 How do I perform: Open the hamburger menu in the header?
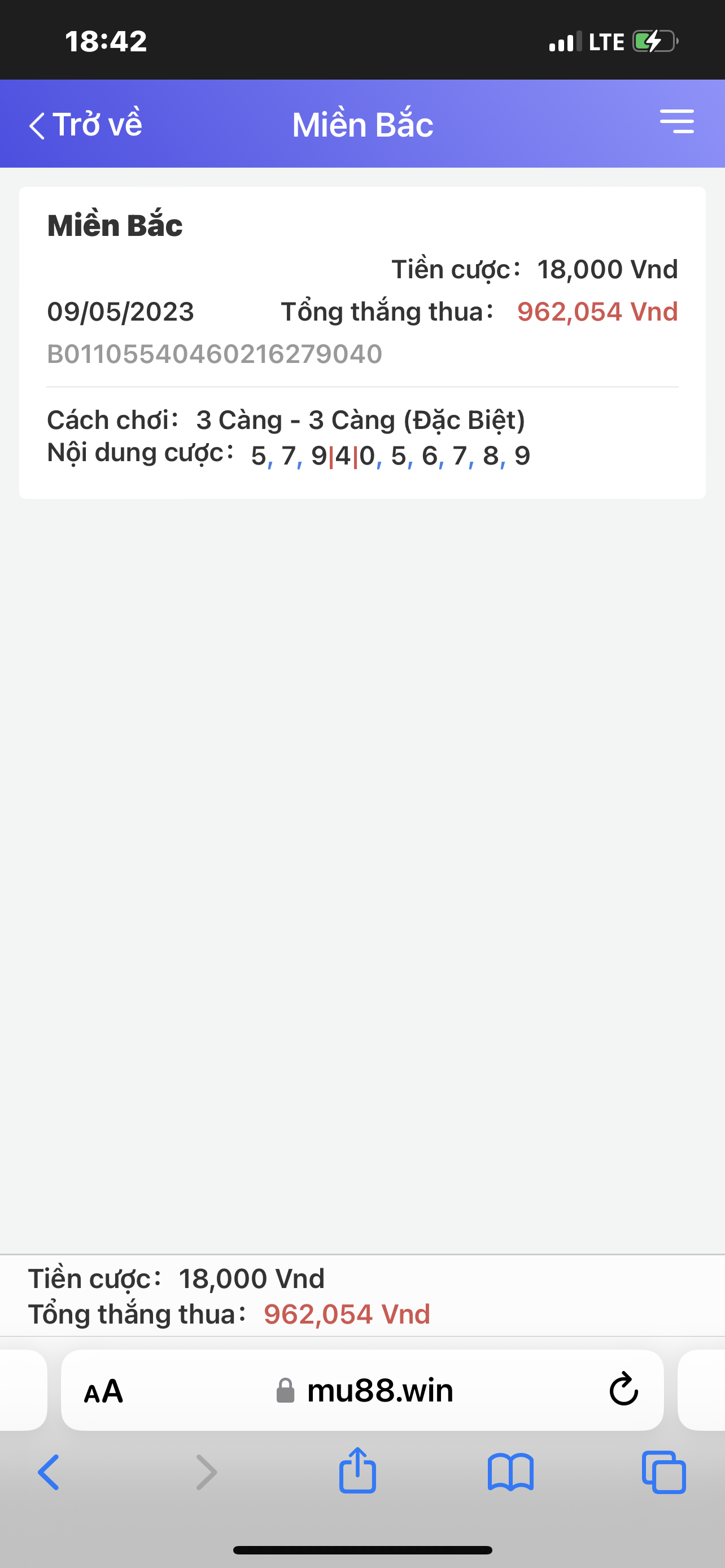pos(677,122)
